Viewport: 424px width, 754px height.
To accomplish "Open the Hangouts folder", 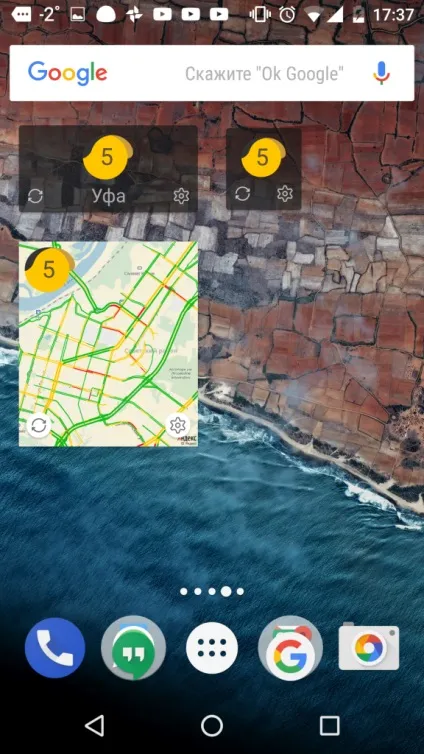I will point(134,648).
